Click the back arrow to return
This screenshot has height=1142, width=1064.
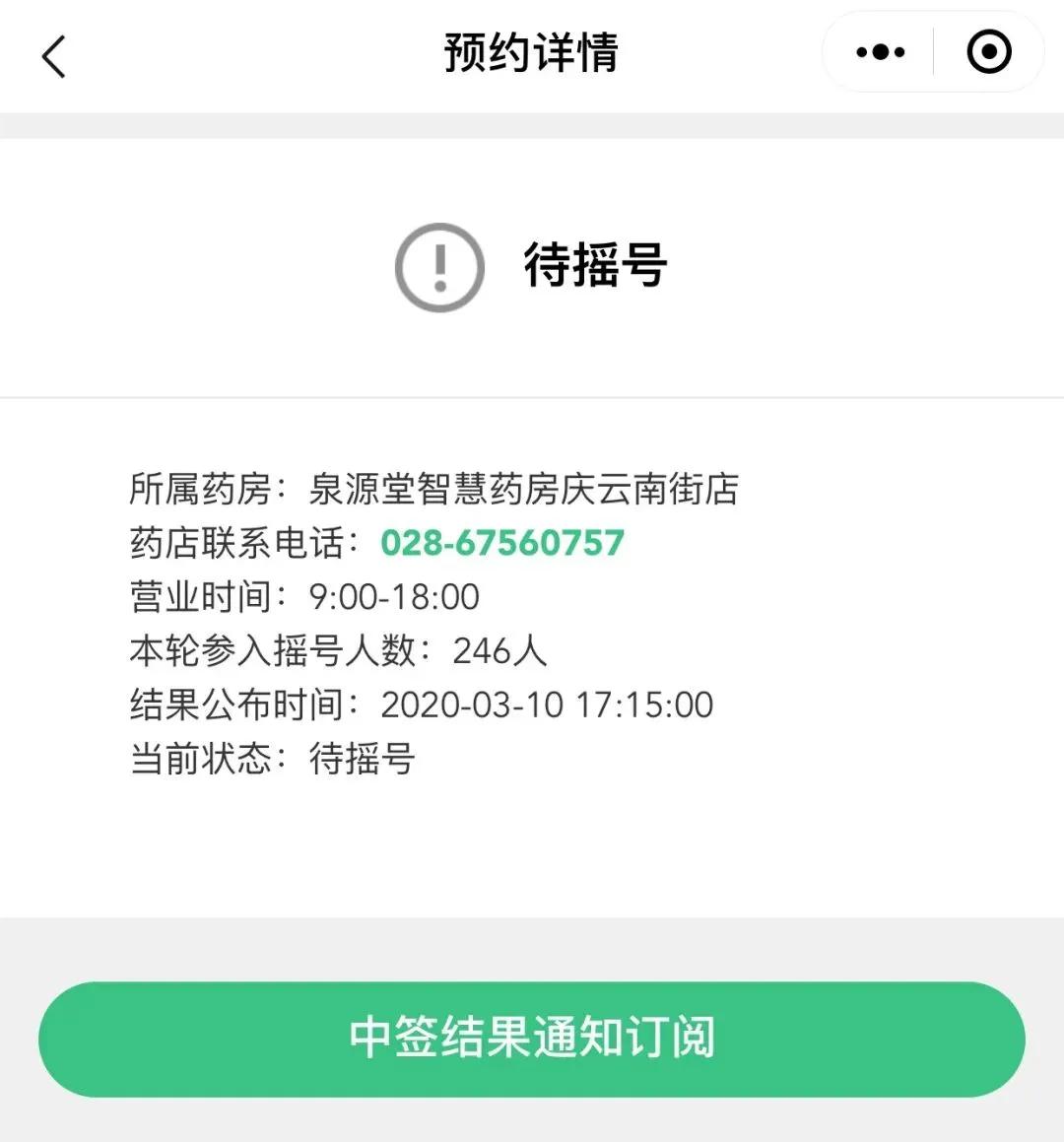(x=54, y=54)
